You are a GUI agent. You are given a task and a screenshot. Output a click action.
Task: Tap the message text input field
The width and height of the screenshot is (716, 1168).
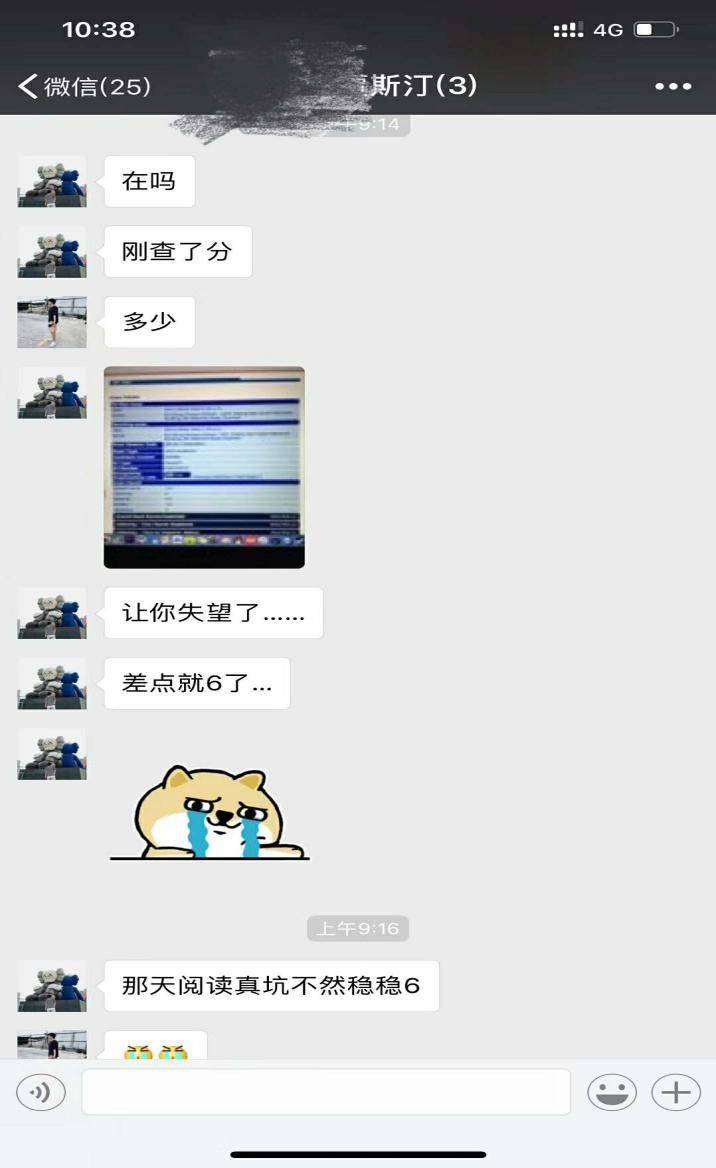pos(326,1092)
